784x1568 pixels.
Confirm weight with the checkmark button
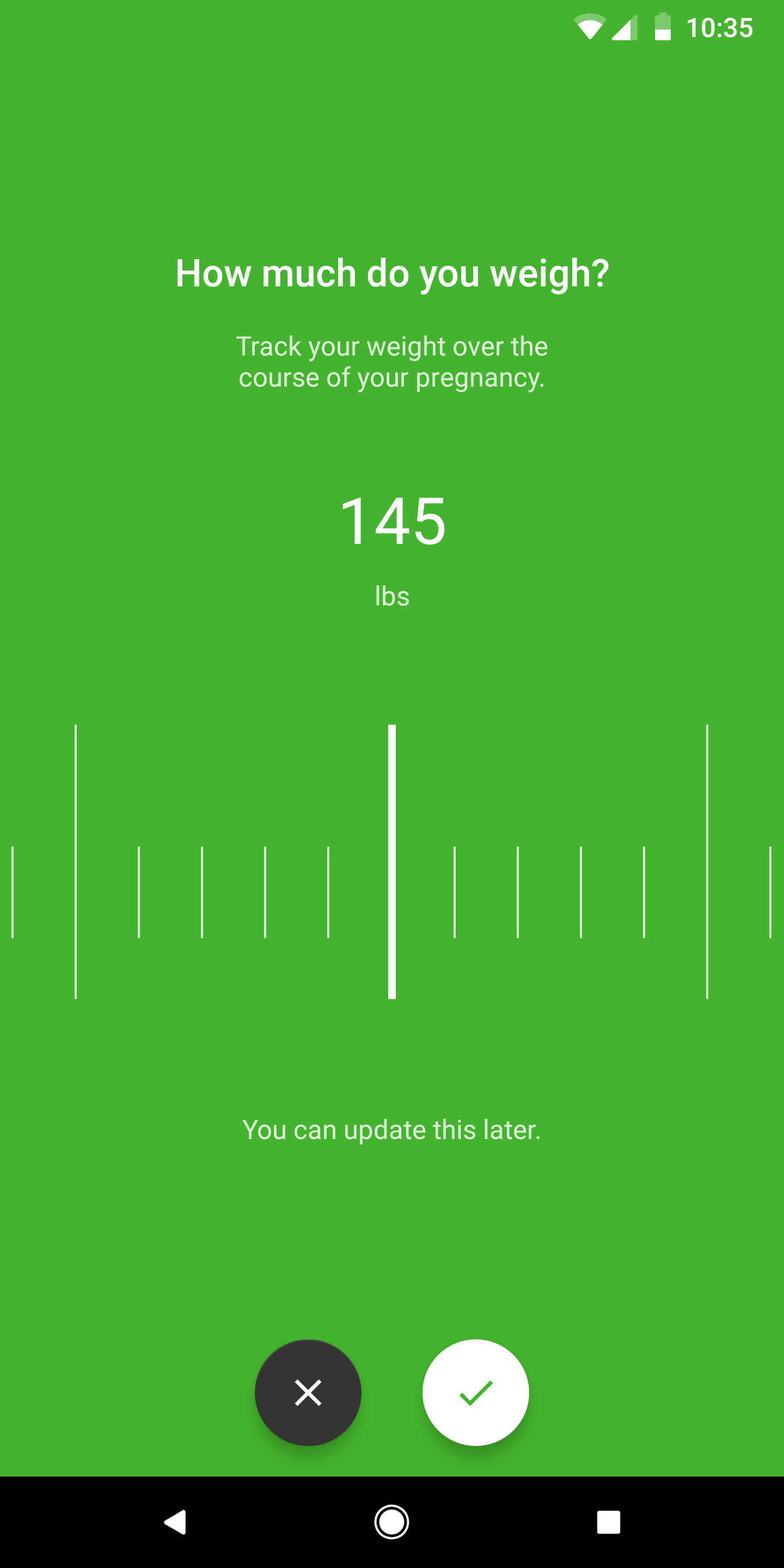[x=475, y=1392]
